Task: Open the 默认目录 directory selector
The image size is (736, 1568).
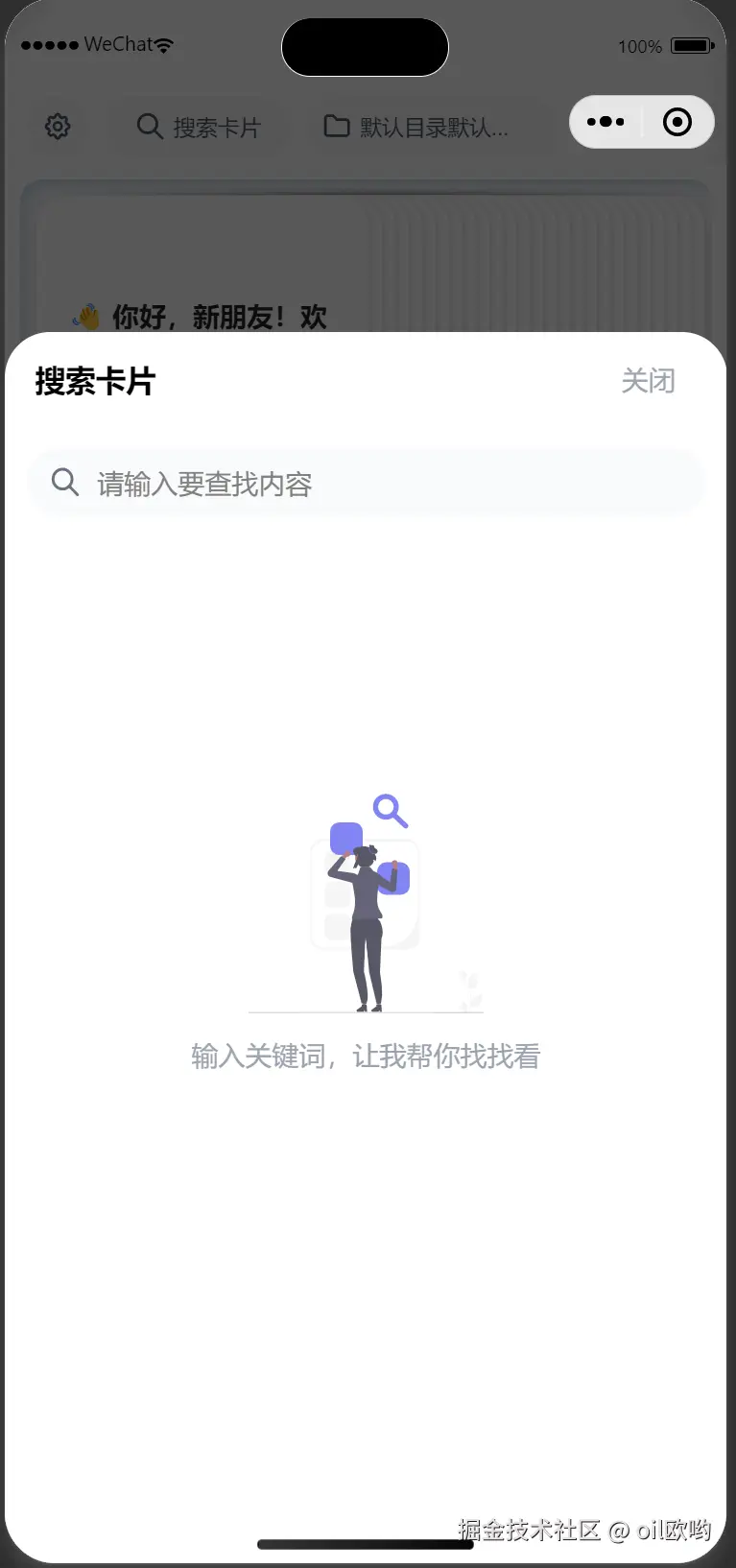Action: pyautogui.click(x=432, y=127)
